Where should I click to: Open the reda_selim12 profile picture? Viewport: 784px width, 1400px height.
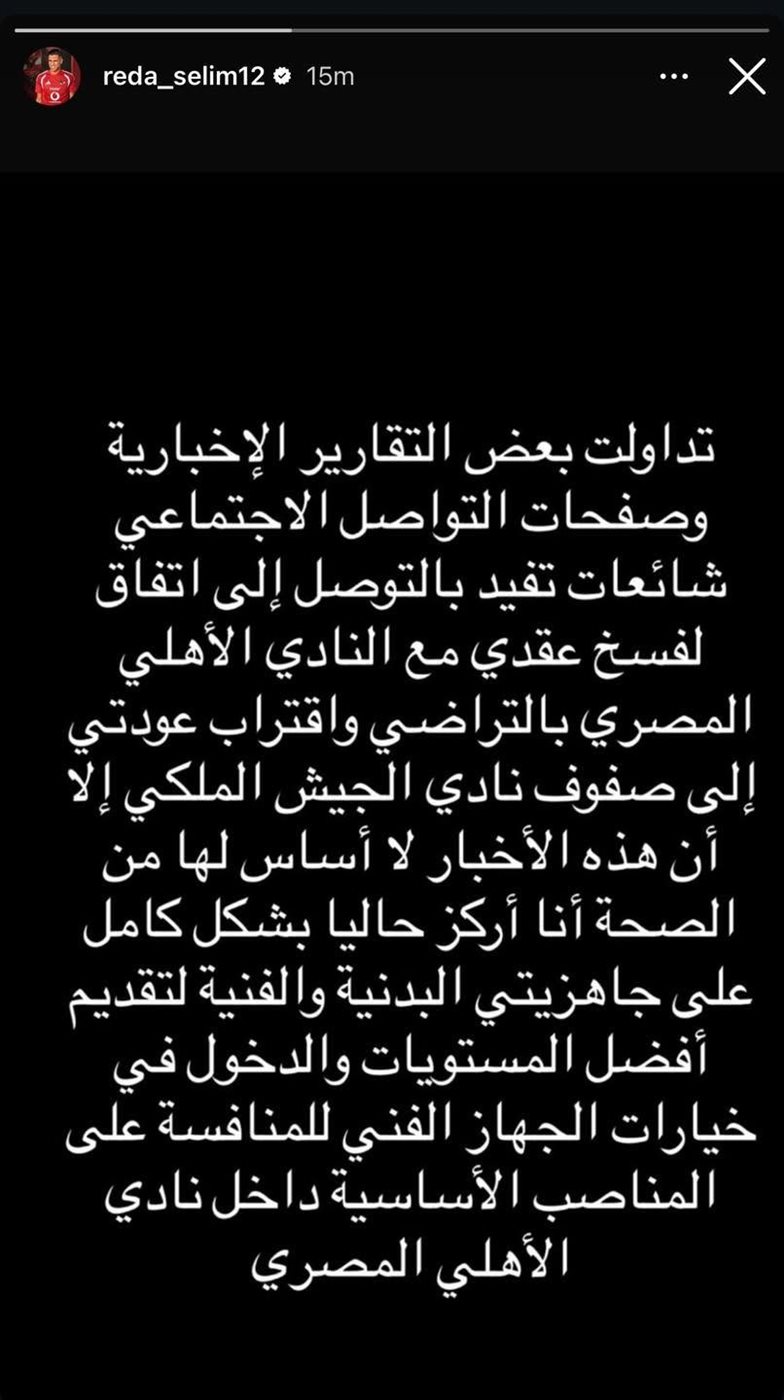52,76
